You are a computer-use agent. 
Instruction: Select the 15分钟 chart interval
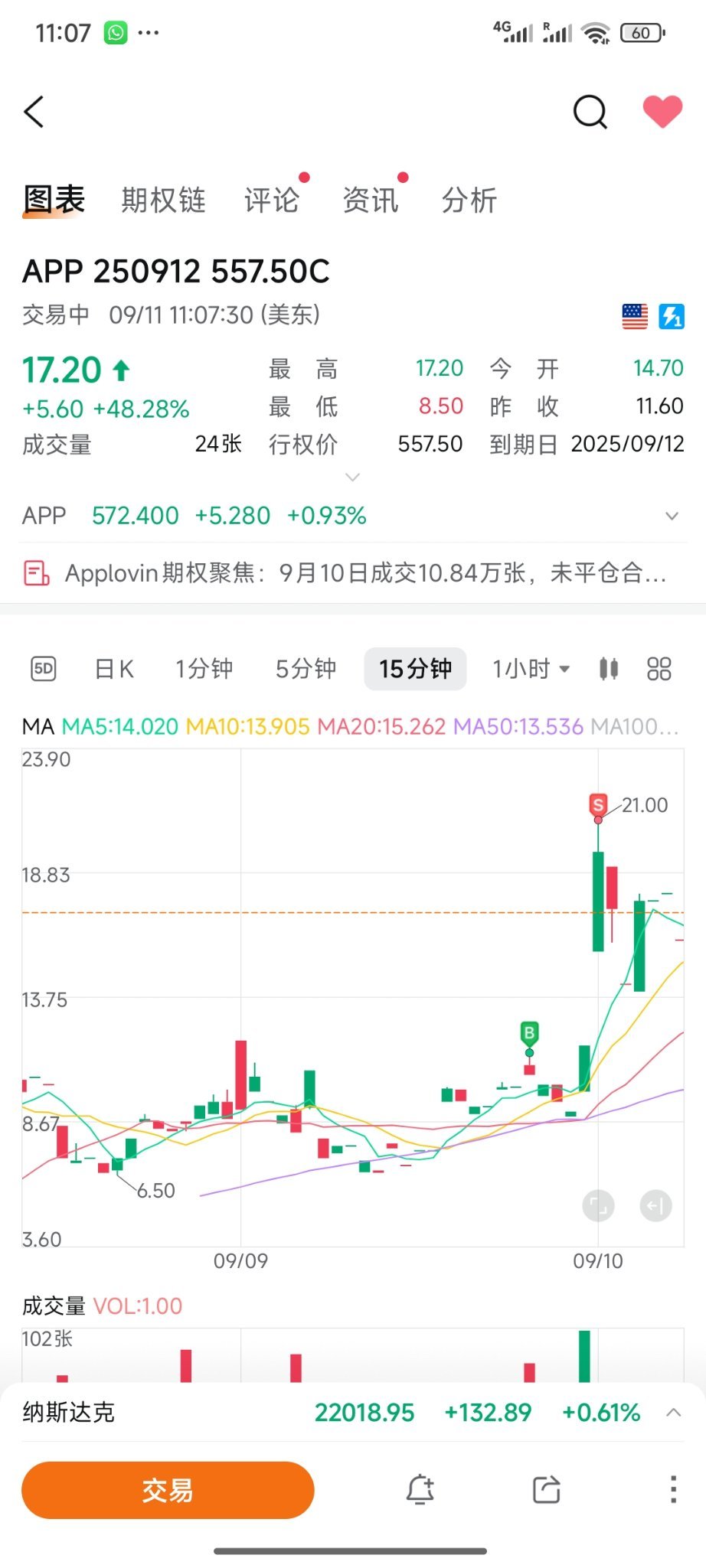coord(415,668)
